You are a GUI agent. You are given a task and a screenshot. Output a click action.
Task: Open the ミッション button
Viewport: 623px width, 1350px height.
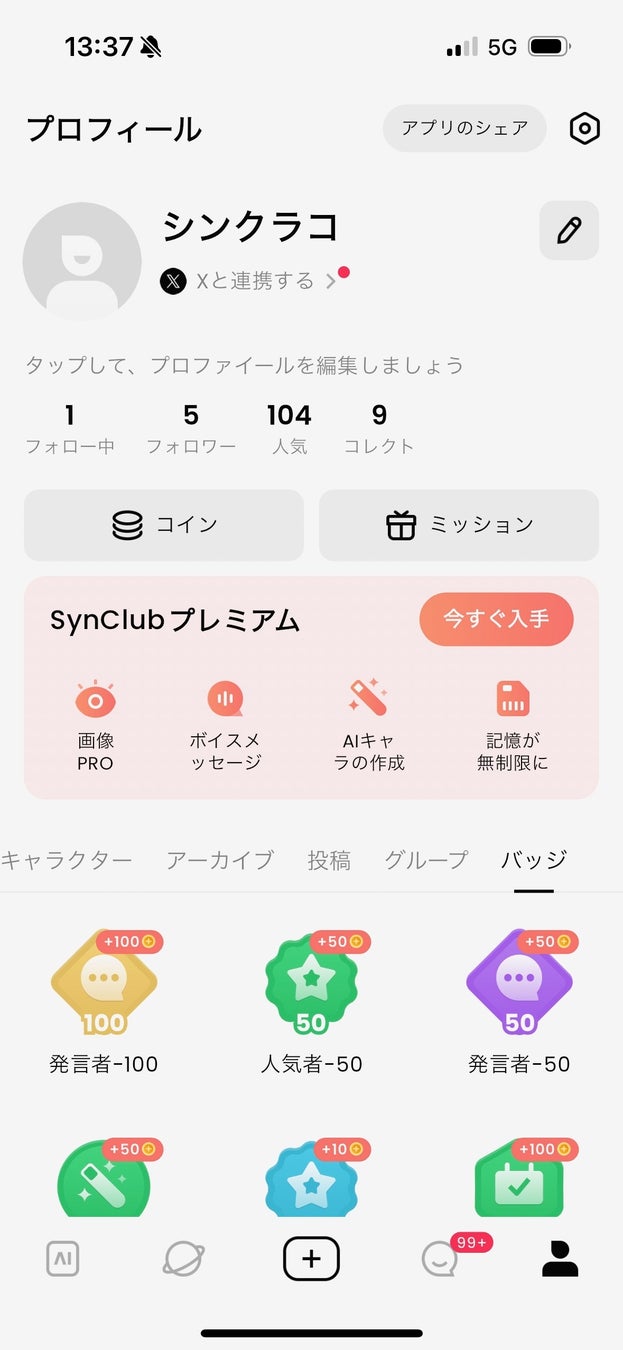click(459, 525)
